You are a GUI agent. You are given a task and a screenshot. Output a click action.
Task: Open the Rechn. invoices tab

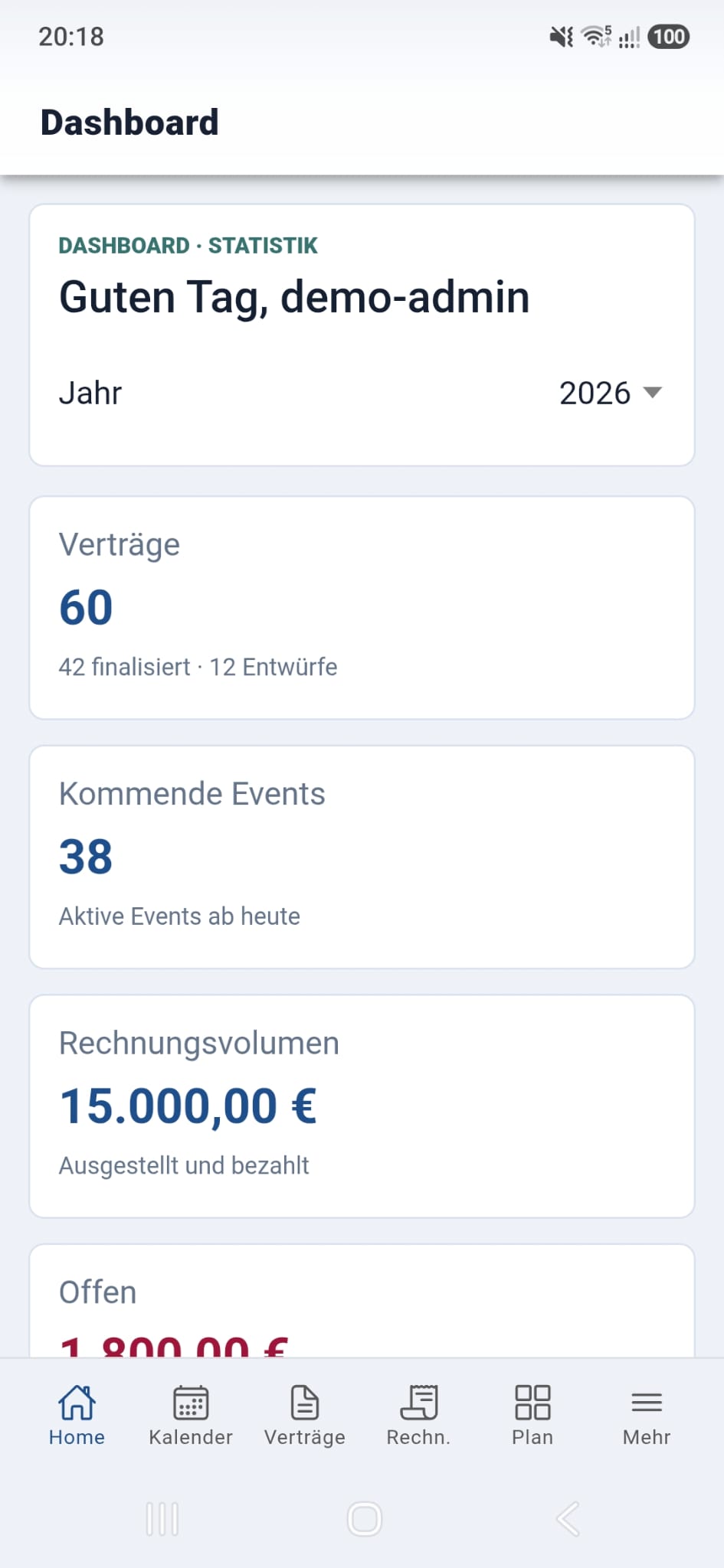(x=418, y=1415)
